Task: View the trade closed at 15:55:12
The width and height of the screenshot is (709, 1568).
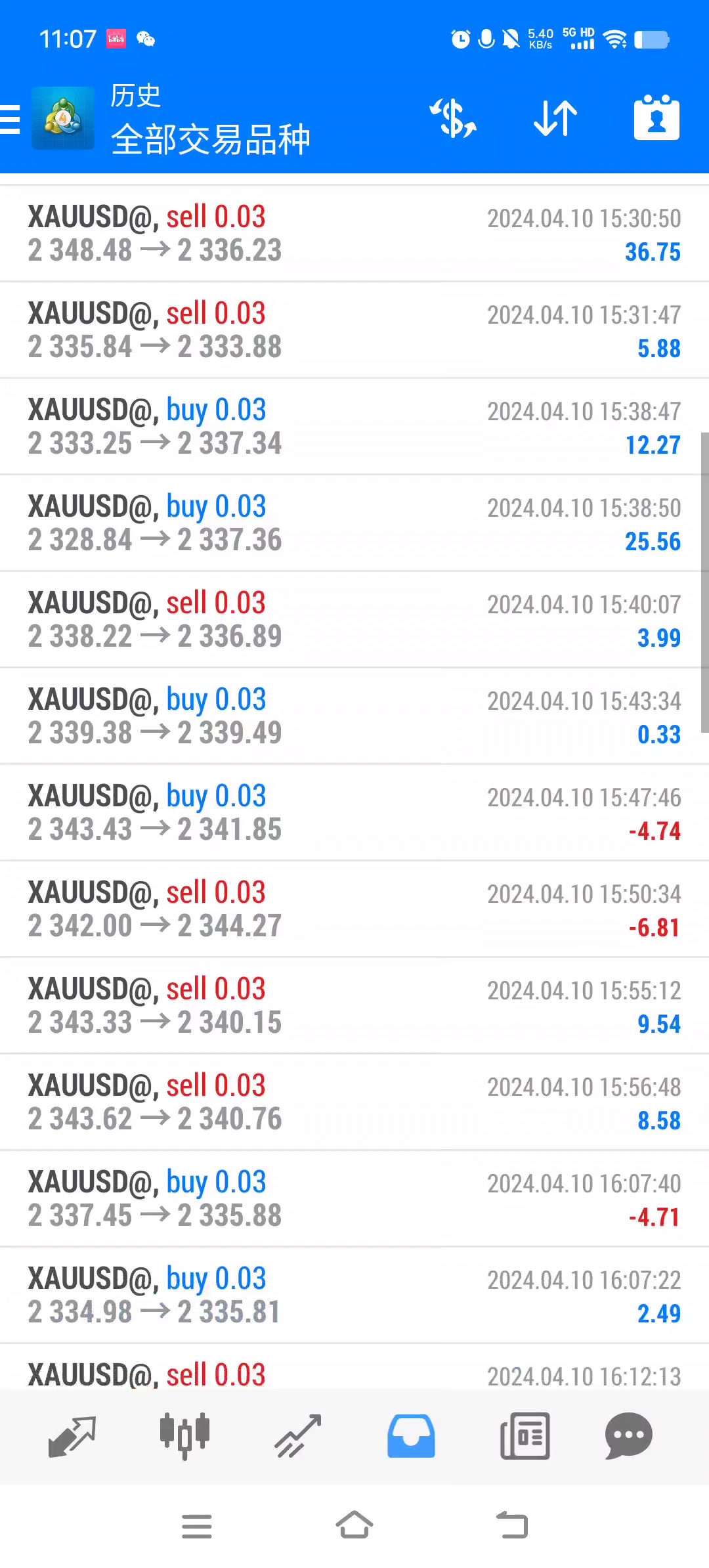Action: point(354,1006)
